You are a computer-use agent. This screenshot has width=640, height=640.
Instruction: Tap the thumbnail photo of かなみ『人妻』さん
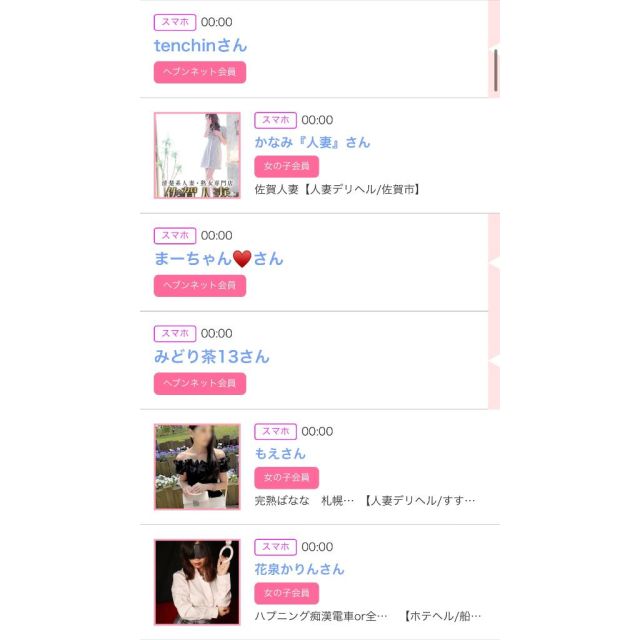pyautogui.click(x=197, y=155)
